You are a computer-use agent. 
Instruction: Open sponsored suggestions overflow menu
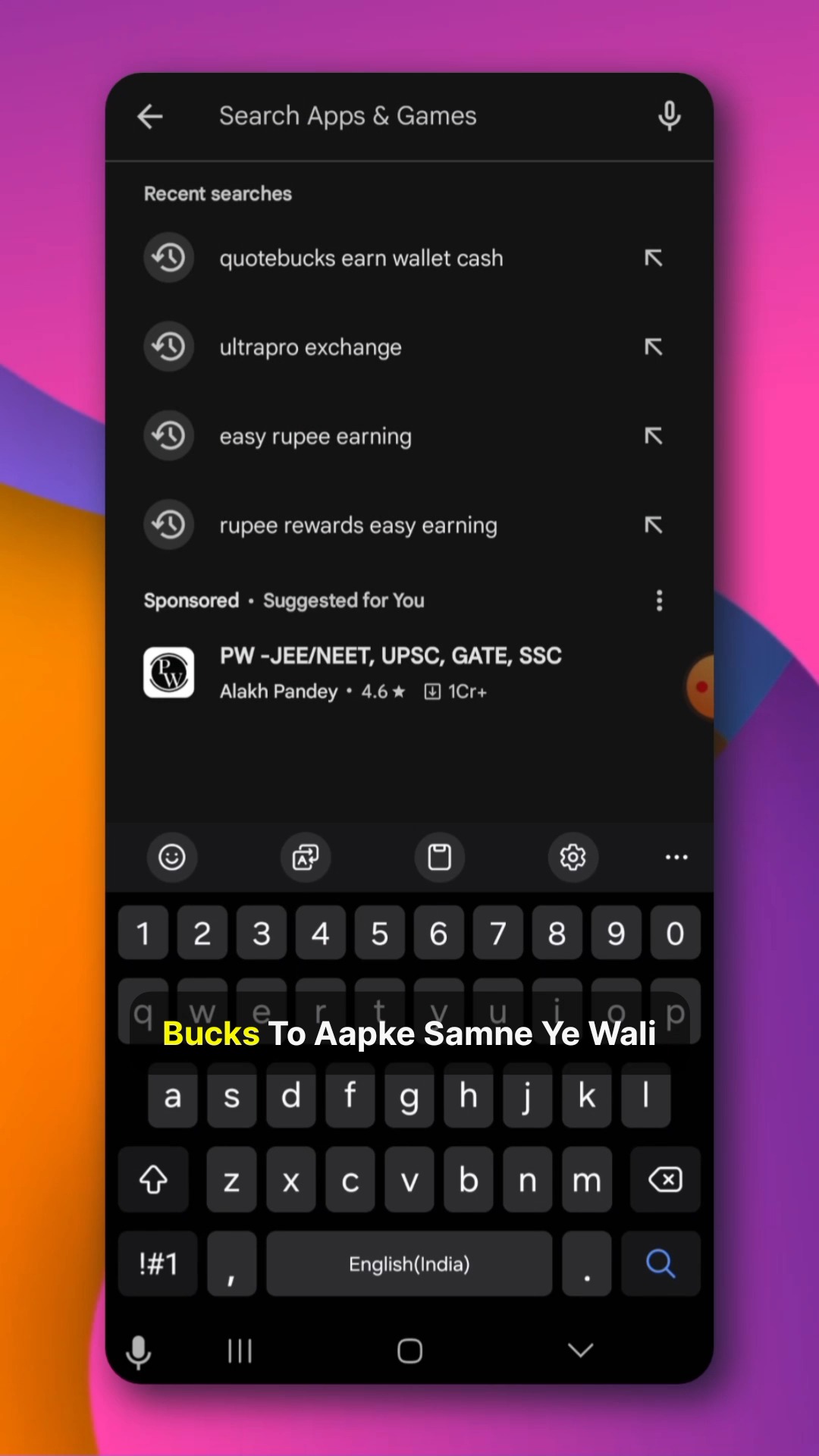659,601
